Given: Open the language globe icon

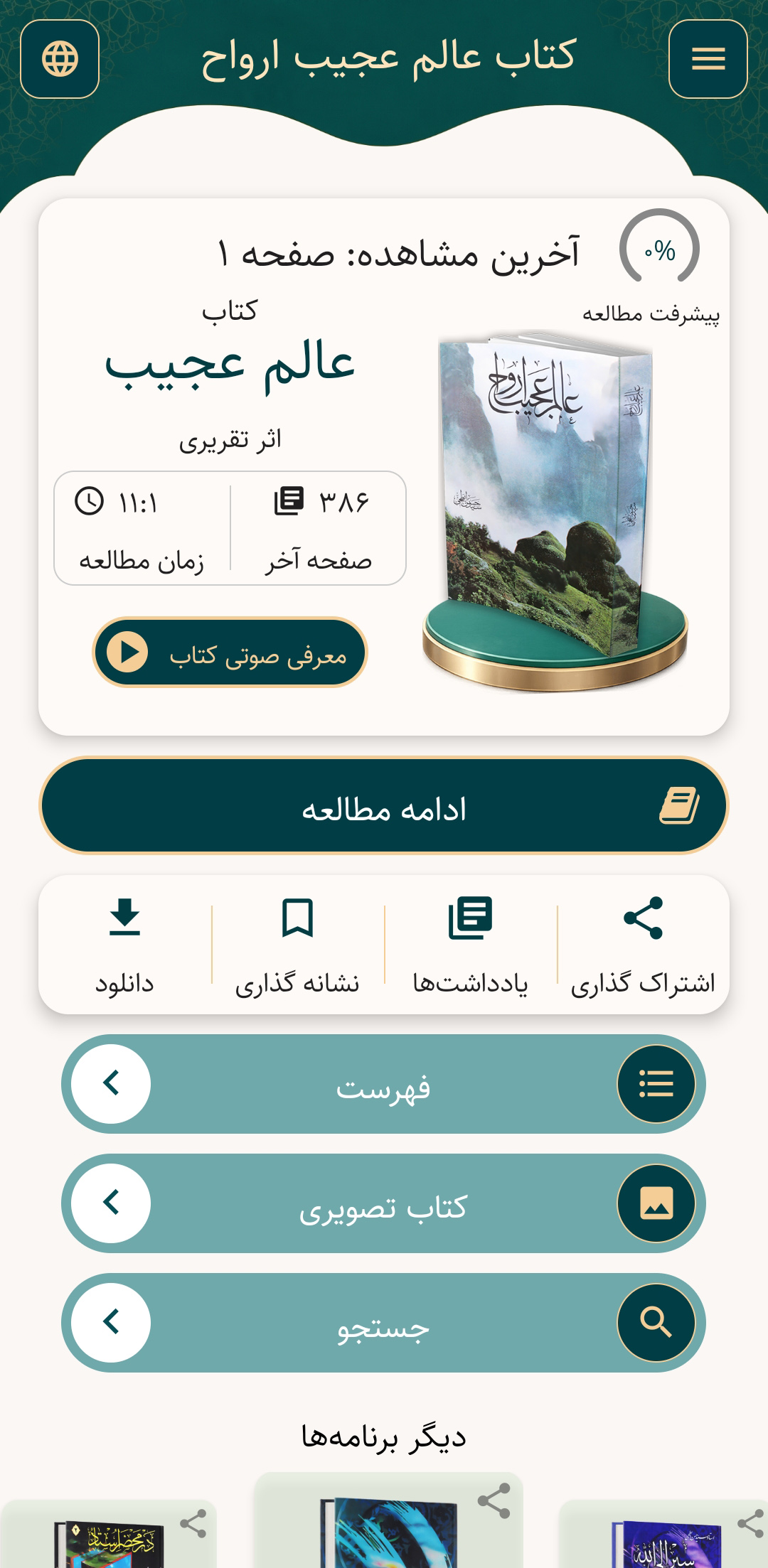Looking at the screenshot, I should [60, 59].
